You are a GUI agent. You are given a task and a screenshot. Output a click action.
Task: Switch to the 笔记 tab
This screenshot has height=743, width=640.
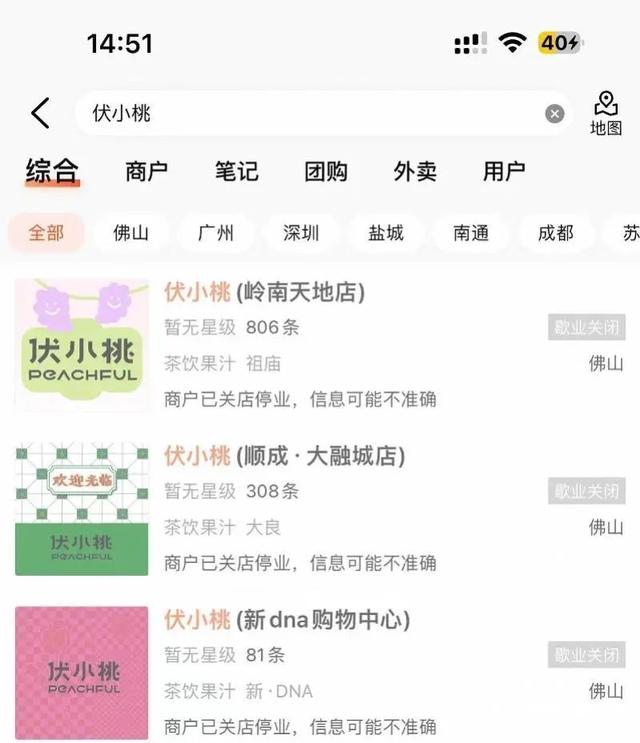236,171
